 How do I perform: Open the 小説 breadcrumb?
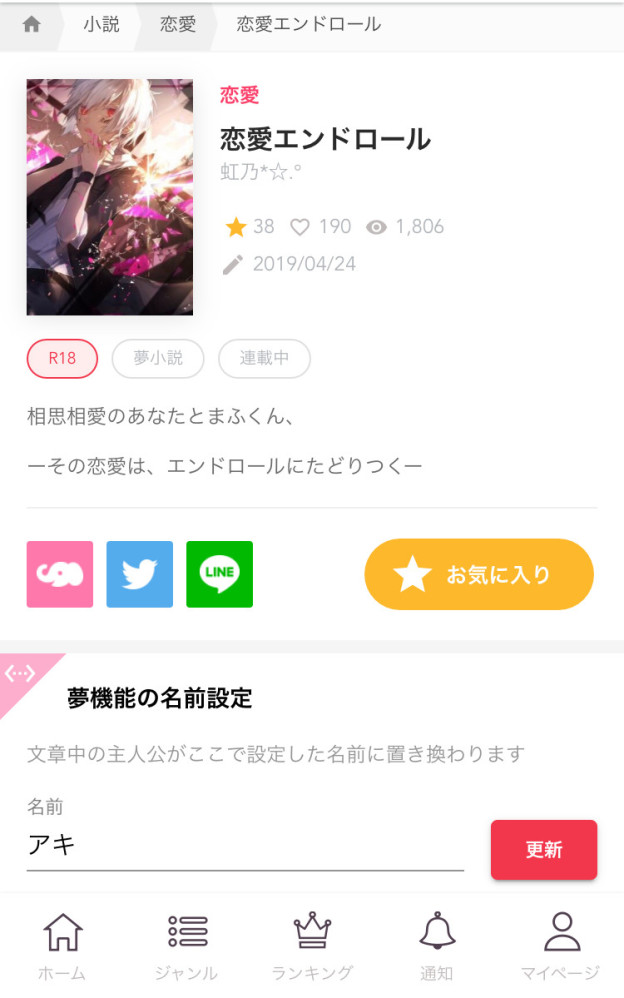pos(101,25)
